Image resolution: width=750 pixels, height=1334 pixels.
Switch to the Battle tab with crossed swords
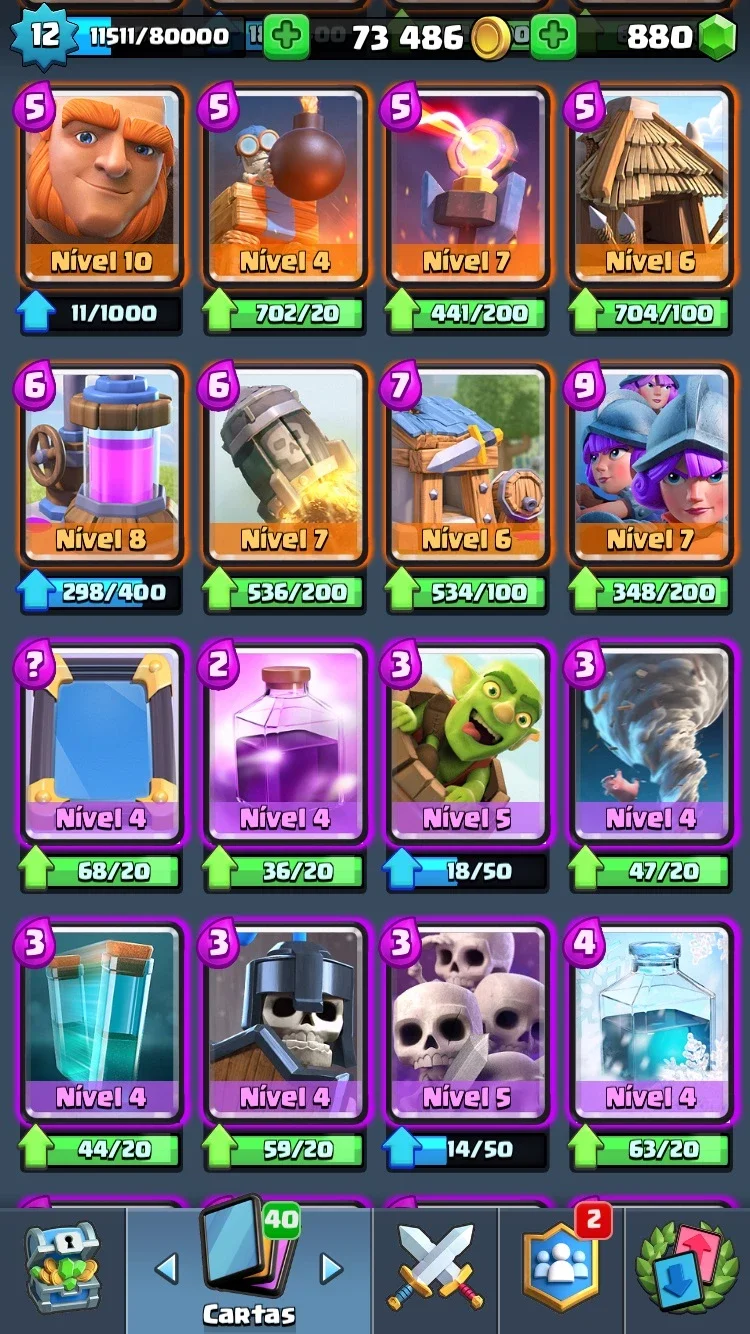(436, 1269)
